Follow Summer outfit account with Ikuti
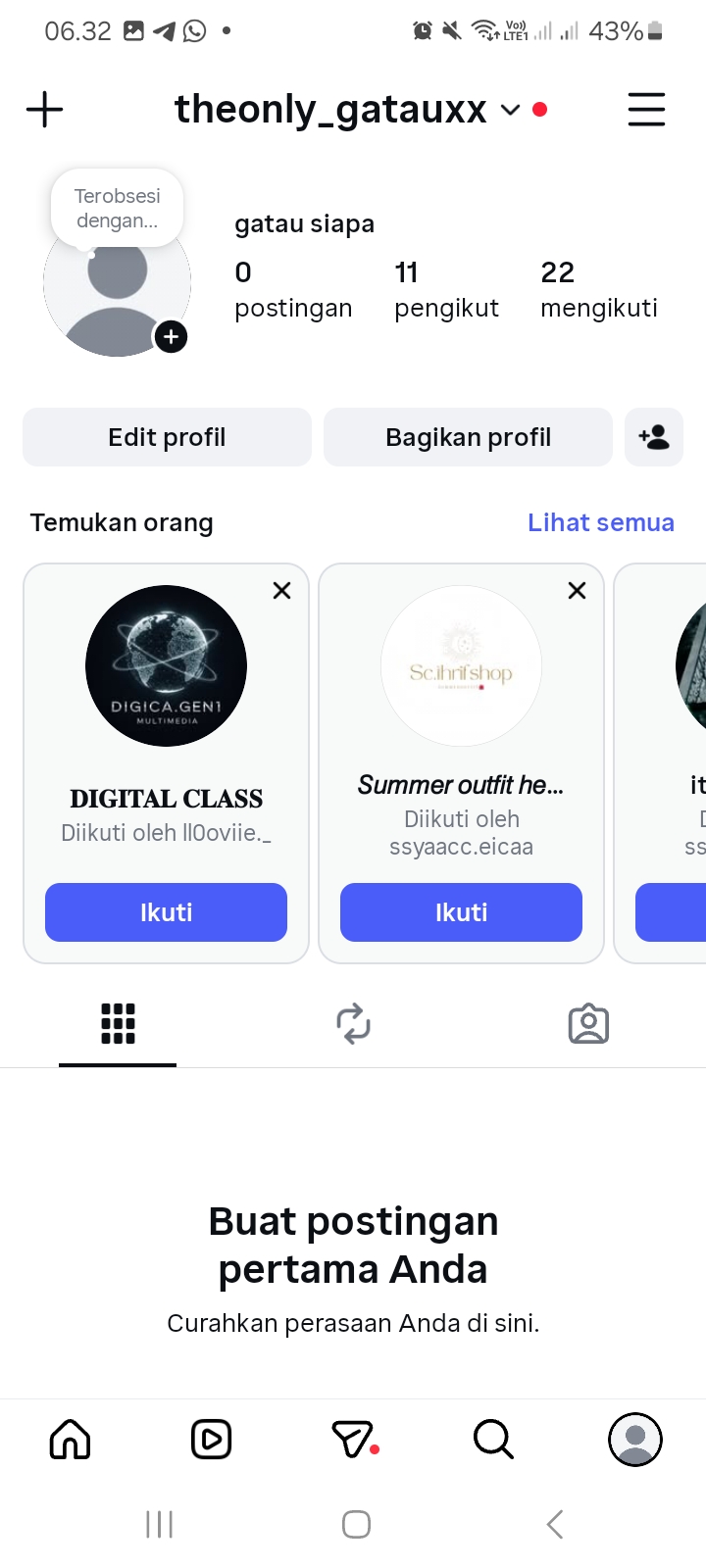The image size is (706, 1568). click(x=461, y=912)
